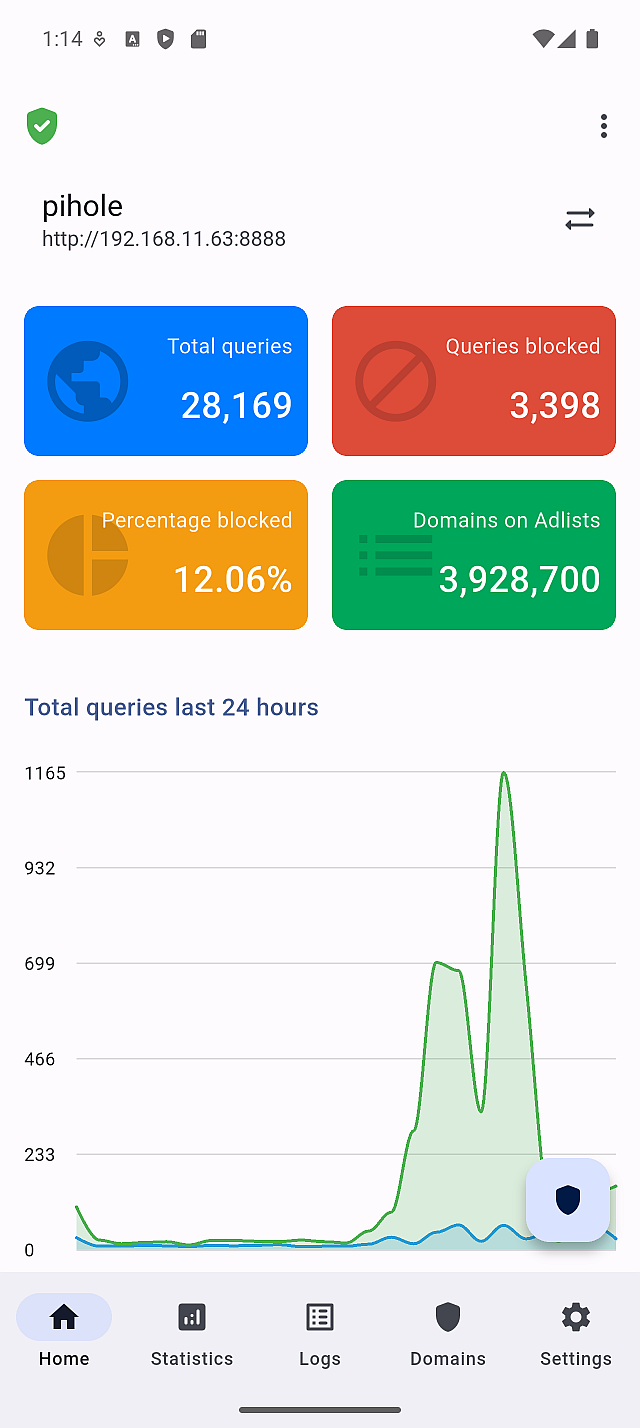Open the Settings tab
This screenshot has width=640, height=1428.
(x=576, y=1331)
